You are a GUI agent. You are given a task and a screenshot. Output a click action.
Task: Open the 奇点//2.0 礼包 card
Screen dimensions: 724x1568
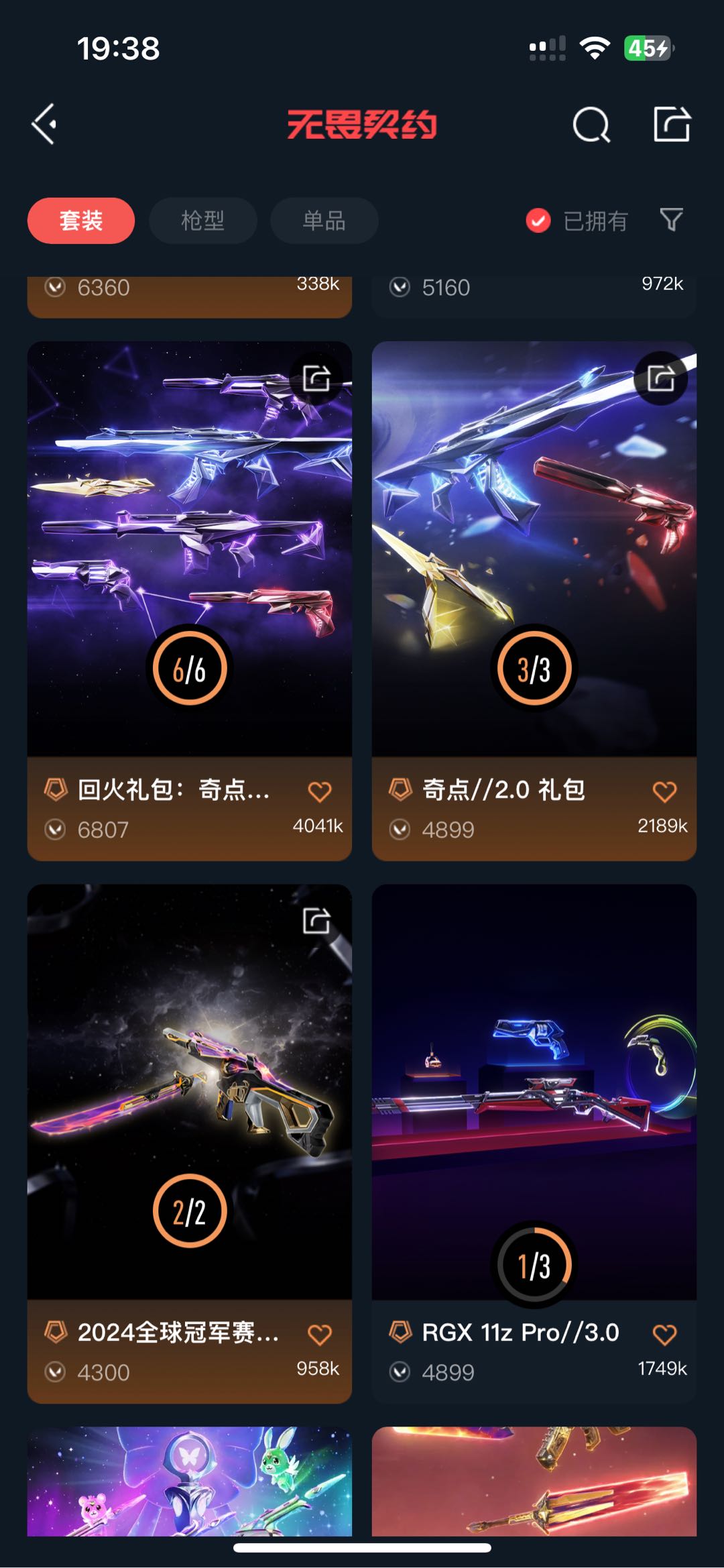pos(534,550)
